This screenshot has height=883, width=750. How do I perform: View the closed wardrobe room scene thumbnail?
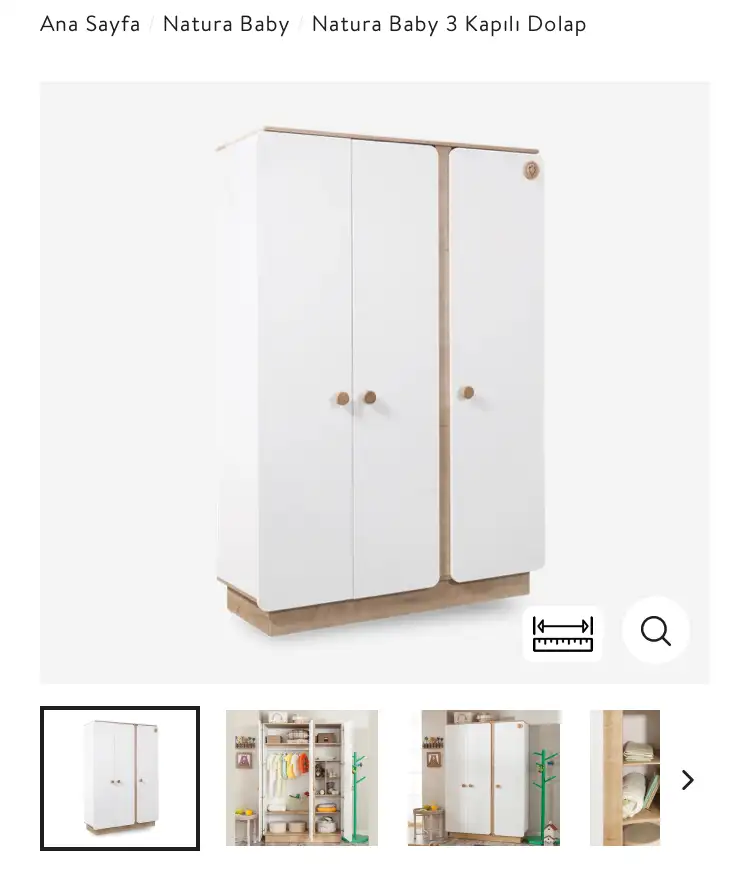[484, 778]
